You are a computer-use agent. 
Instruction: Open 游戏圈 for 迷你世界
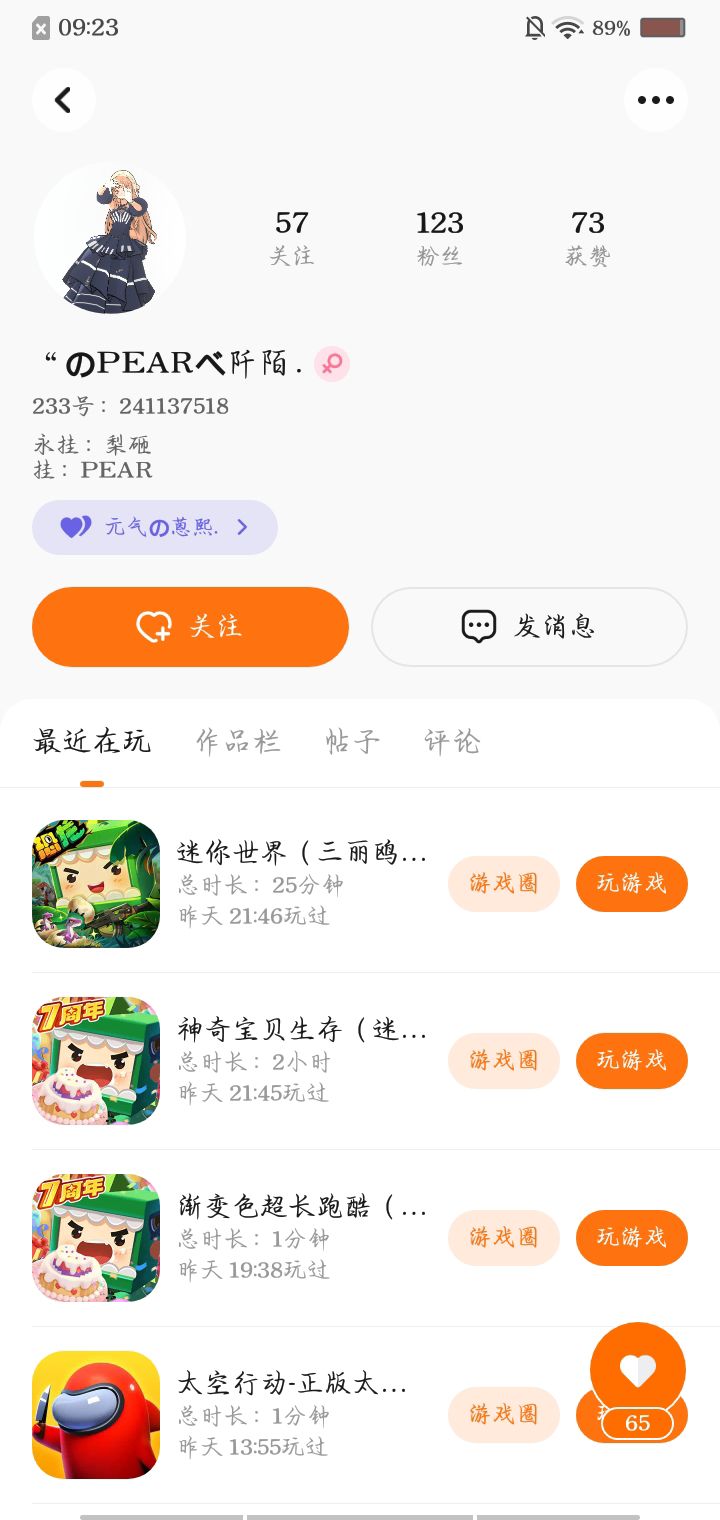[504, 884]
